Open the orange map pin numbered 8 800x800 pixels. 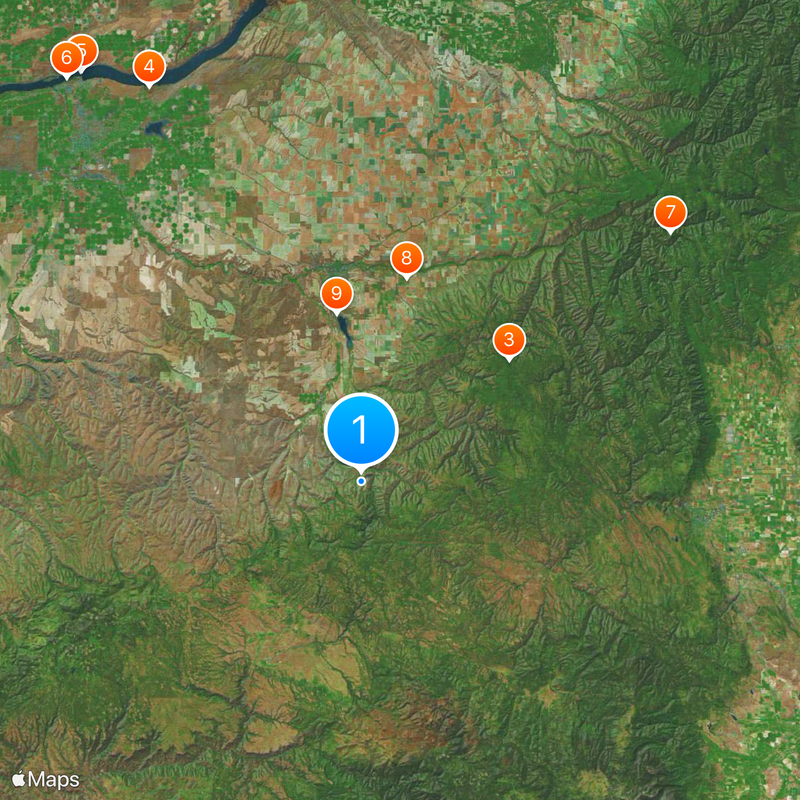(406, 259)
